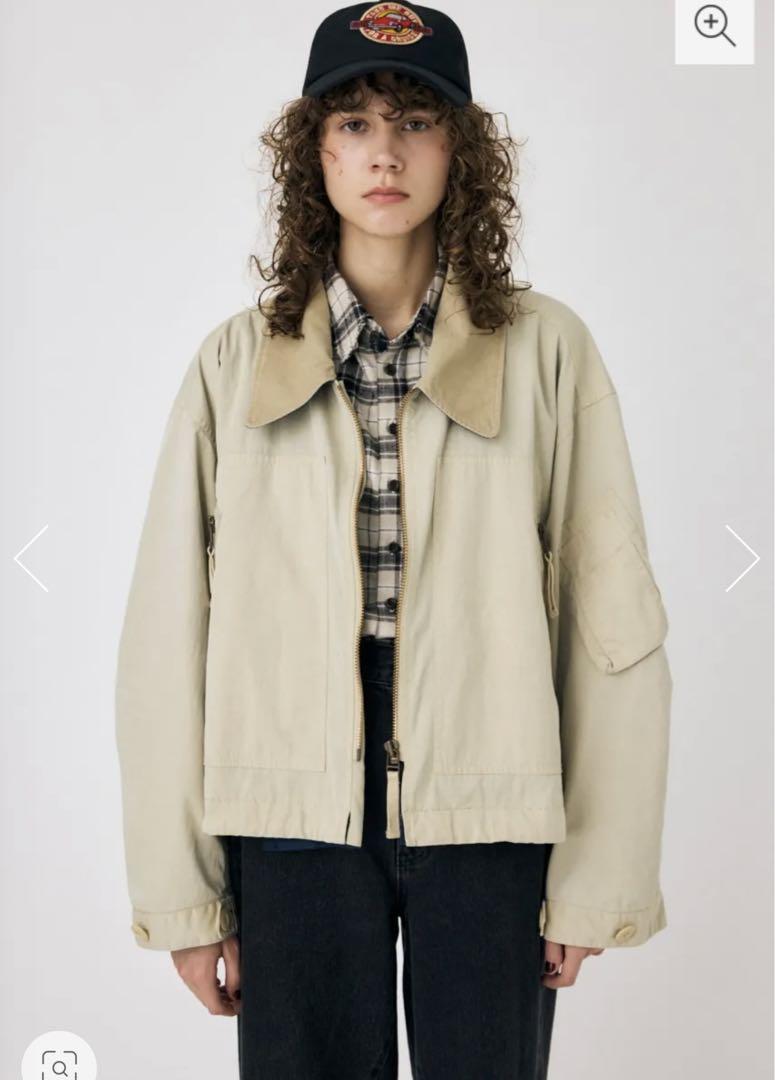Go to the previous product photo
The image size is (775, 1080).
coord(31,558)
